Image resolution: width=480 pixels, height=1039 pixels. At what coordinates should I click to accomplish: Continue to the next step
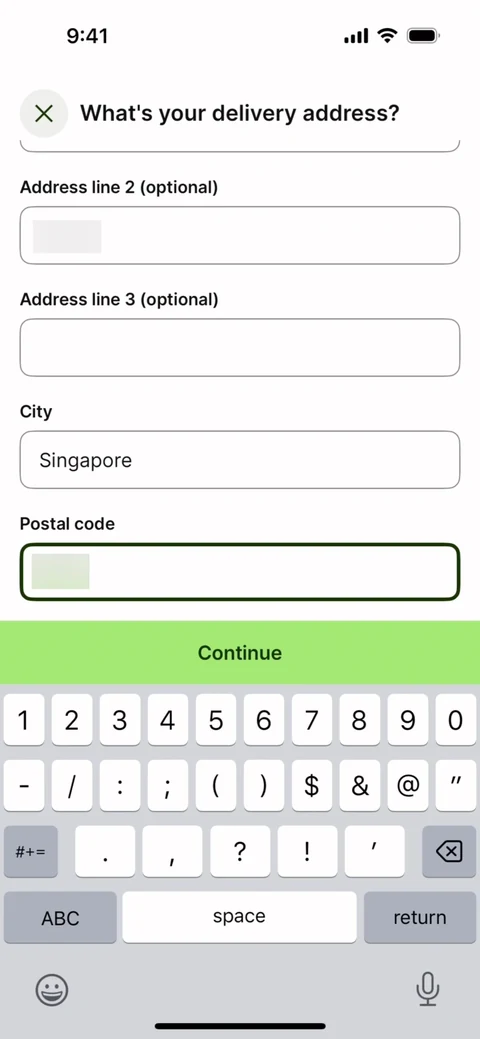point(240,653)
